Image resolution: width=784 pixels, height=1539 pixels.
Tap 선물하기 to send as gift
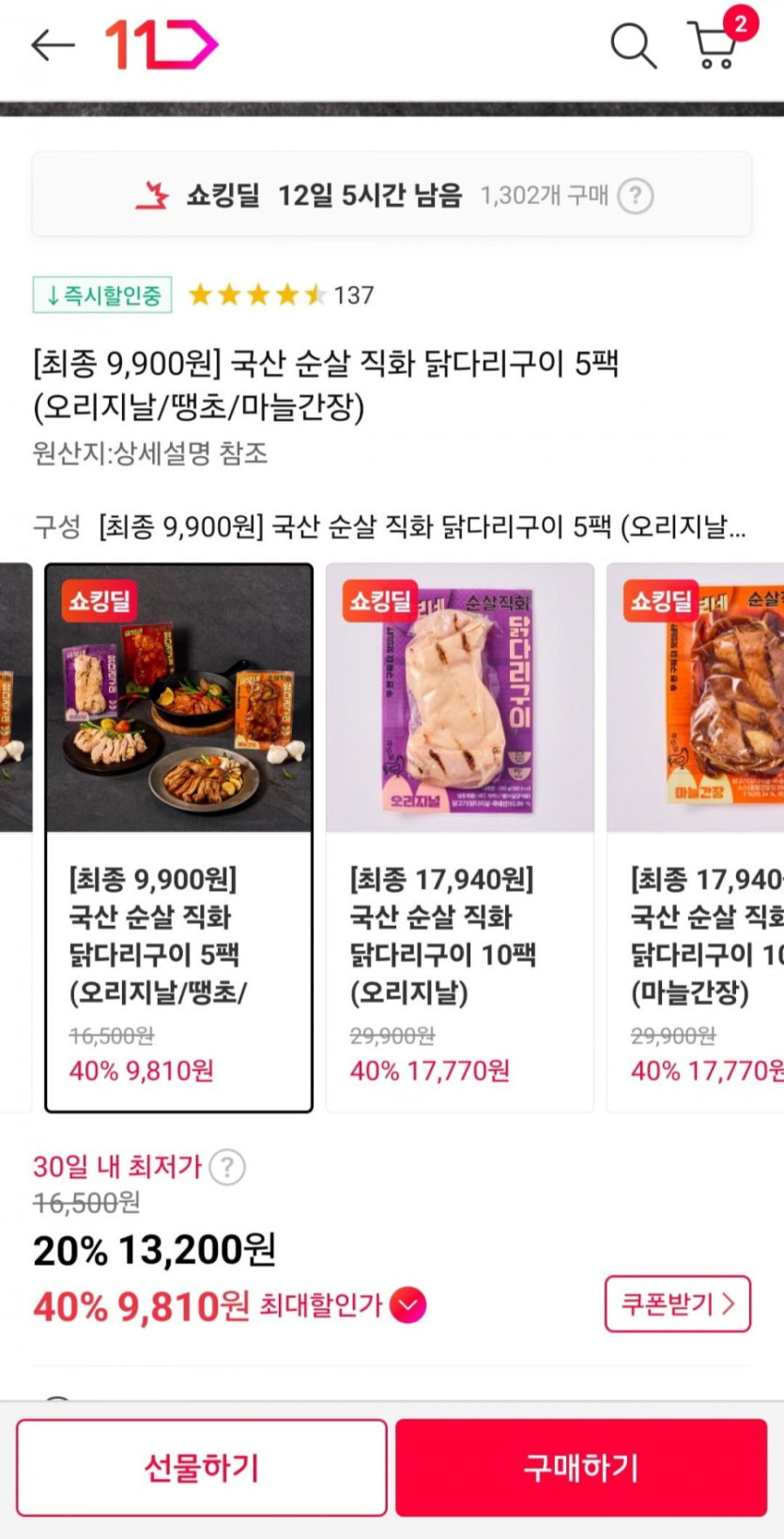(202, 1468)
